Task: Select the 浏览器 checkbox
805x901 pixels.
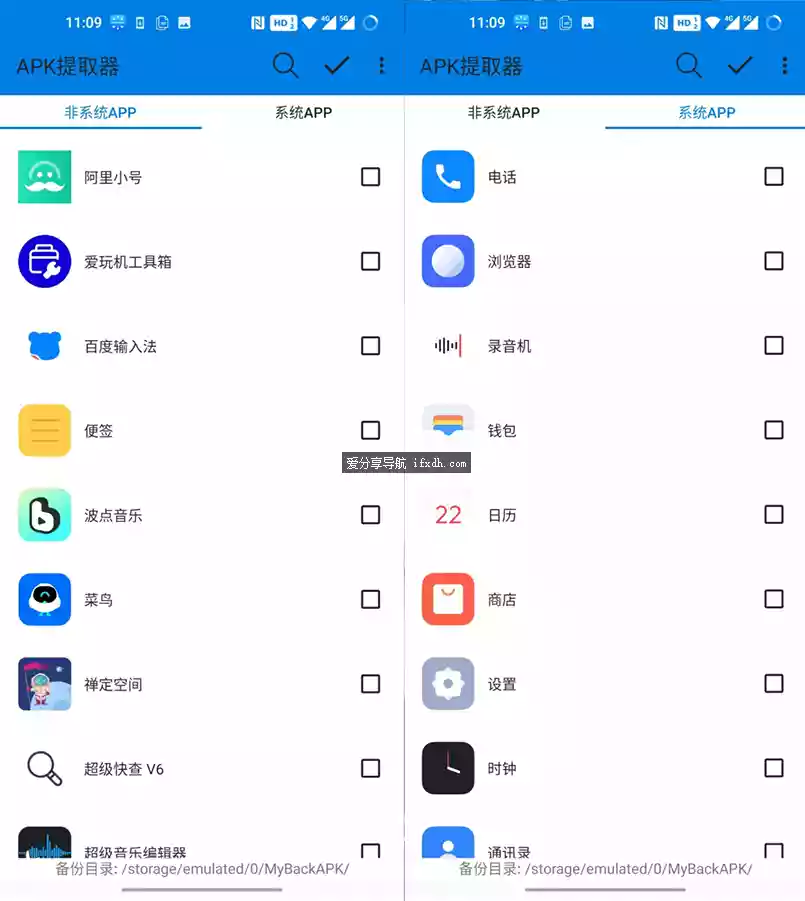Action: point(773,261)
